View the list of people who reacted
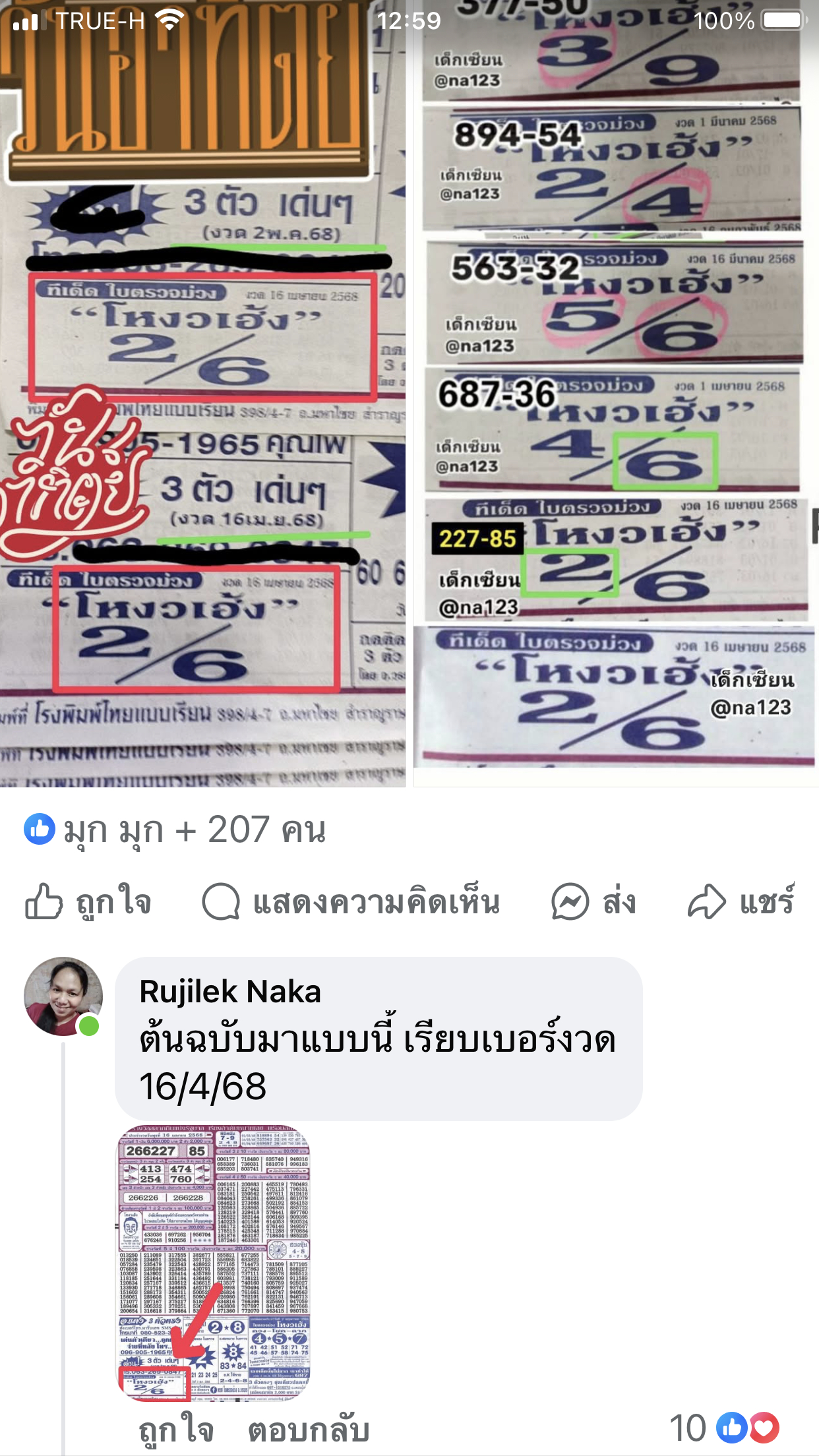This screenshot has width=819, height=1456. [x=175, y=830]
